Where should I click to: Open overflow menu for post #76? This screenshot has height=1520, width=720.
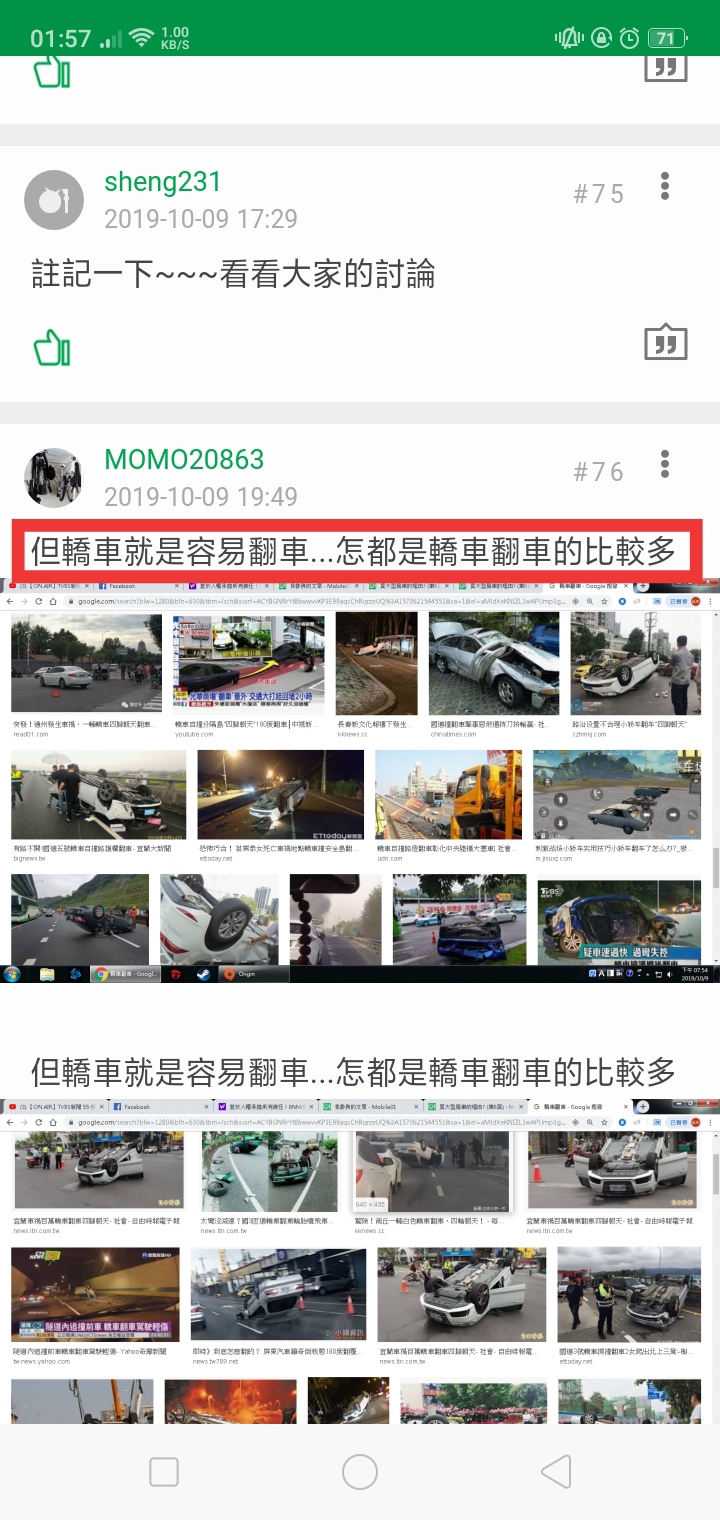click(665, 464)
